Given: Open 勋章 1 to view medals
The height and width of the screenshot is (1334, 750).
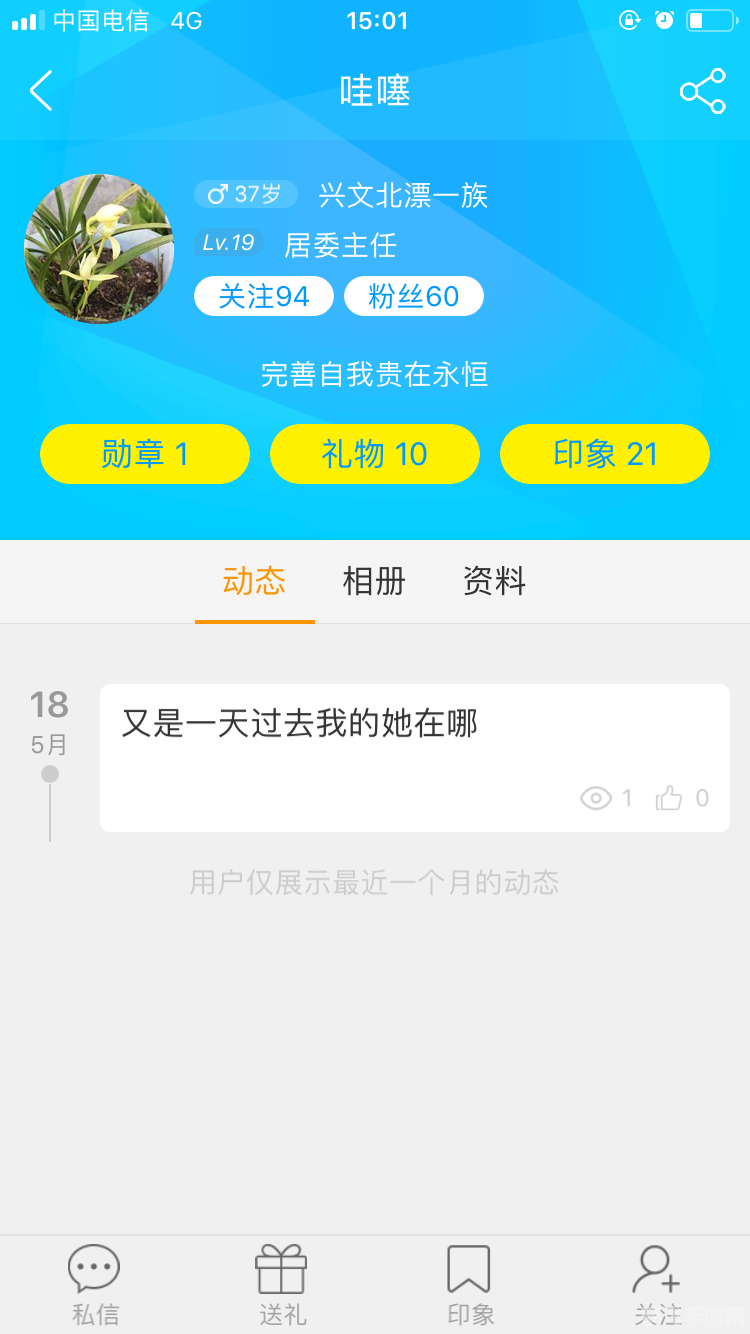Looking at the screenshot, I should 144,454.
